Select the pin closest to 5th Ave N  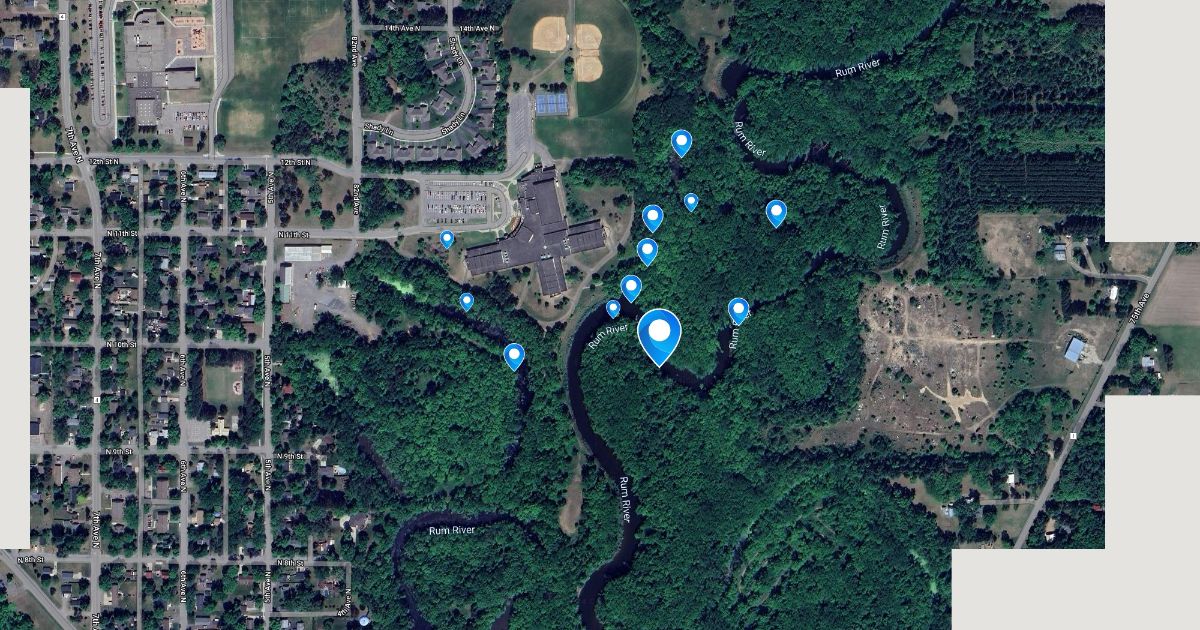(466, 300)
